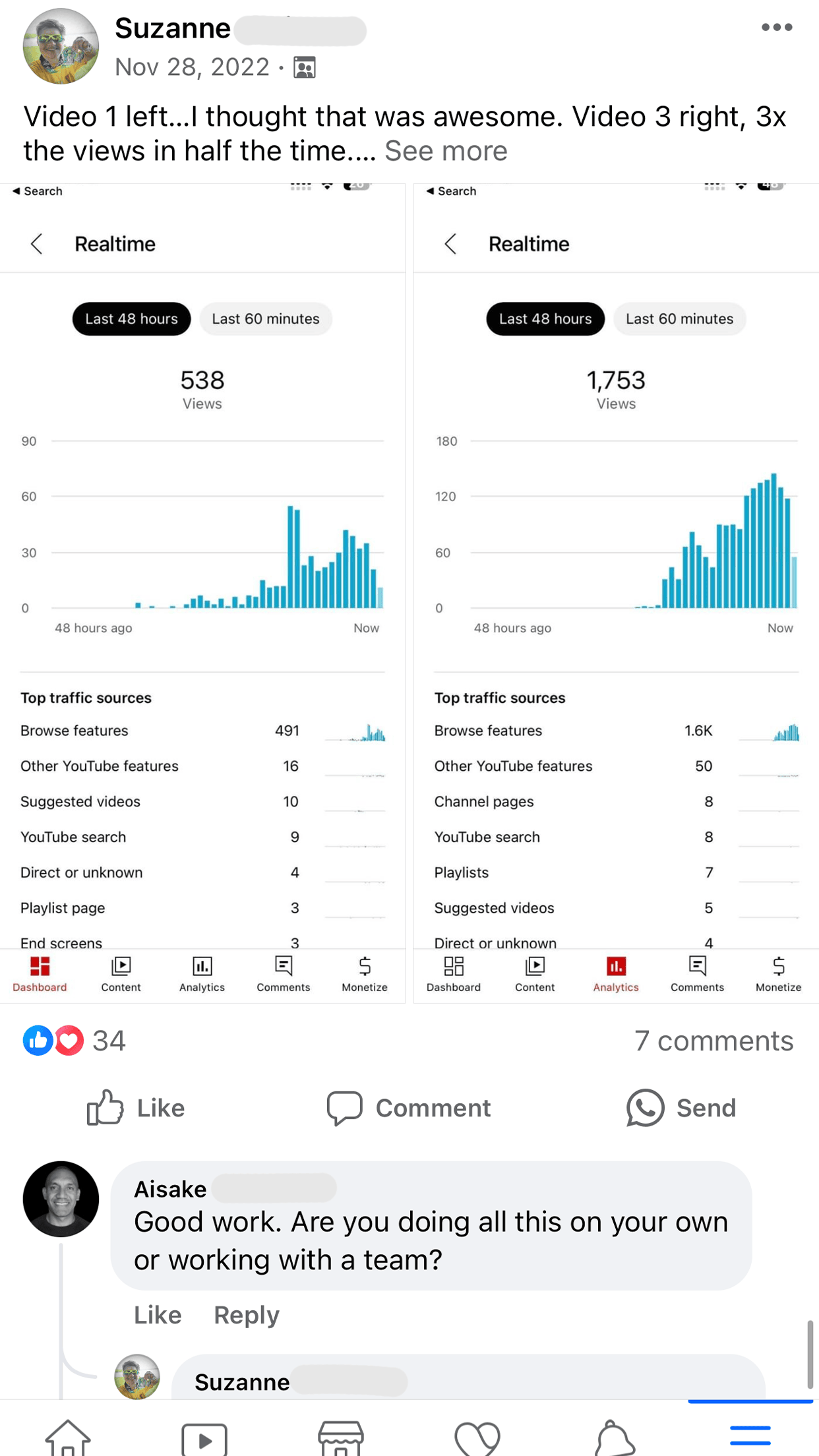Open Aisake's profile photo
Image resolution: width=819 pixels, height=1456 pixels.
pyautogui.click(x=61, y=1199)
